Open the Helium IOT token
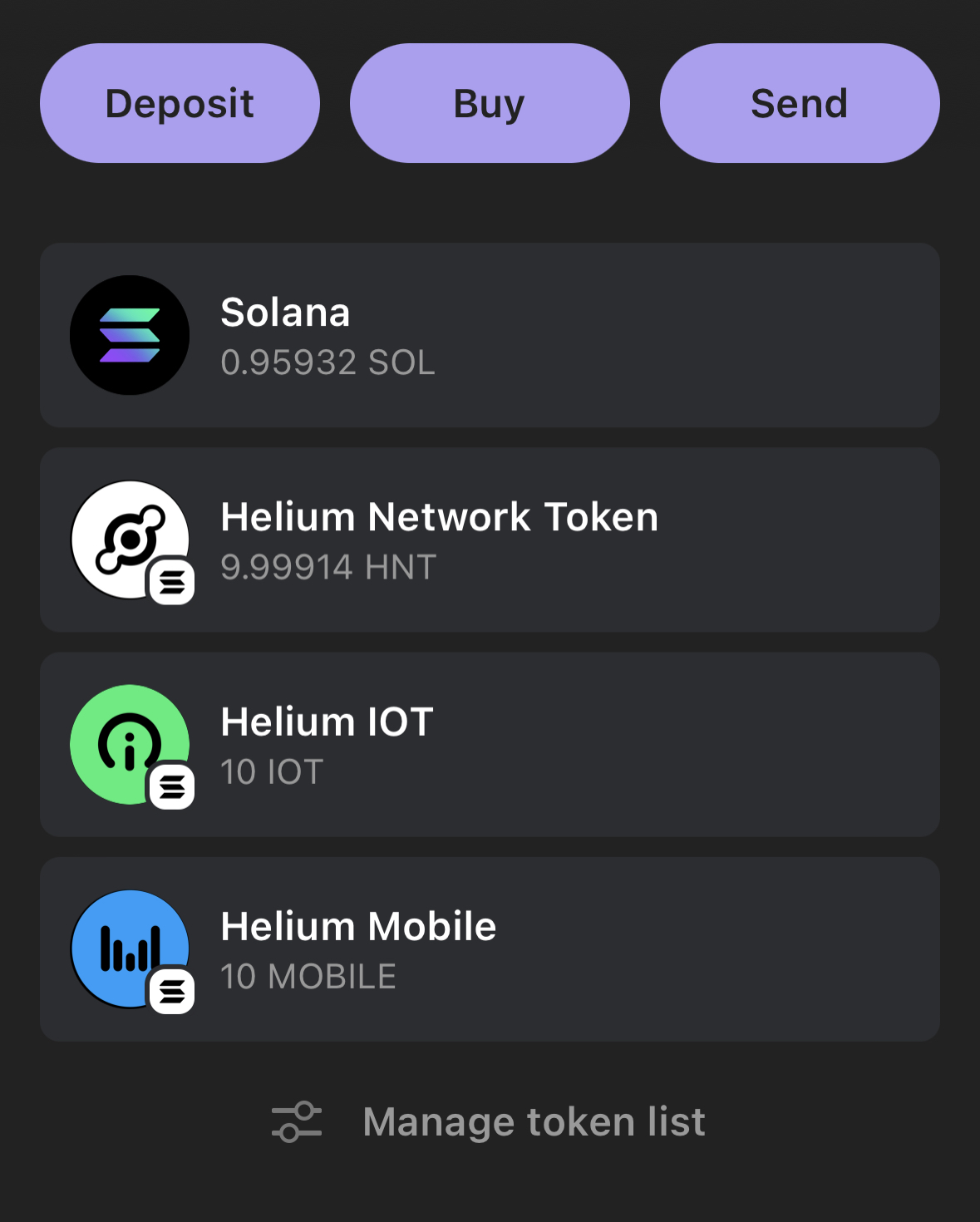This screenshot has width=980, height=1222. [490, 744]
